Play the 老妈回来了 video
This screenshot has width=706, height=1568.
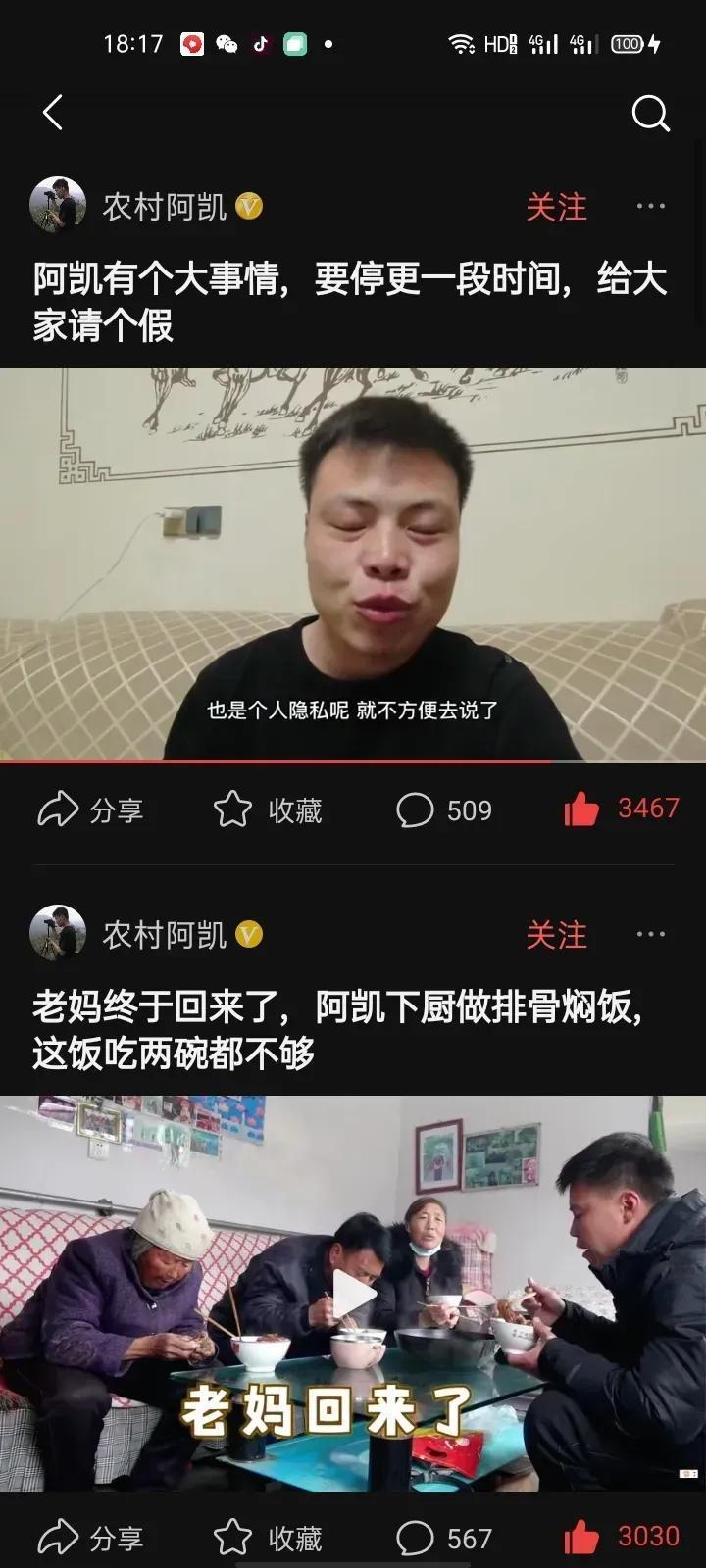353,1294
